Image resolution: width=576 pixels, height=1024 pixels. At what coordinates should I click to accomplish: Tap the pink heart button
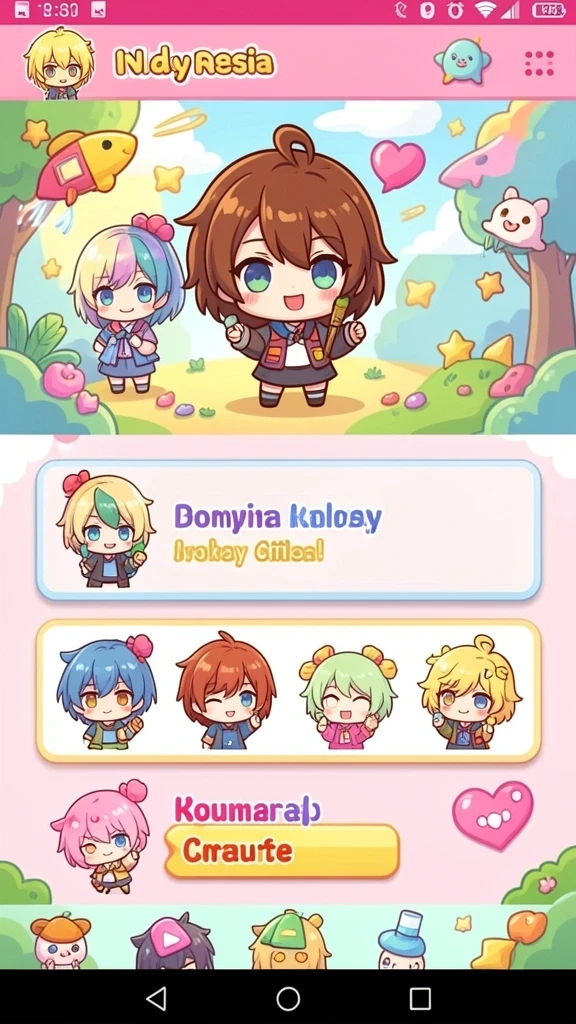[493, 815]
